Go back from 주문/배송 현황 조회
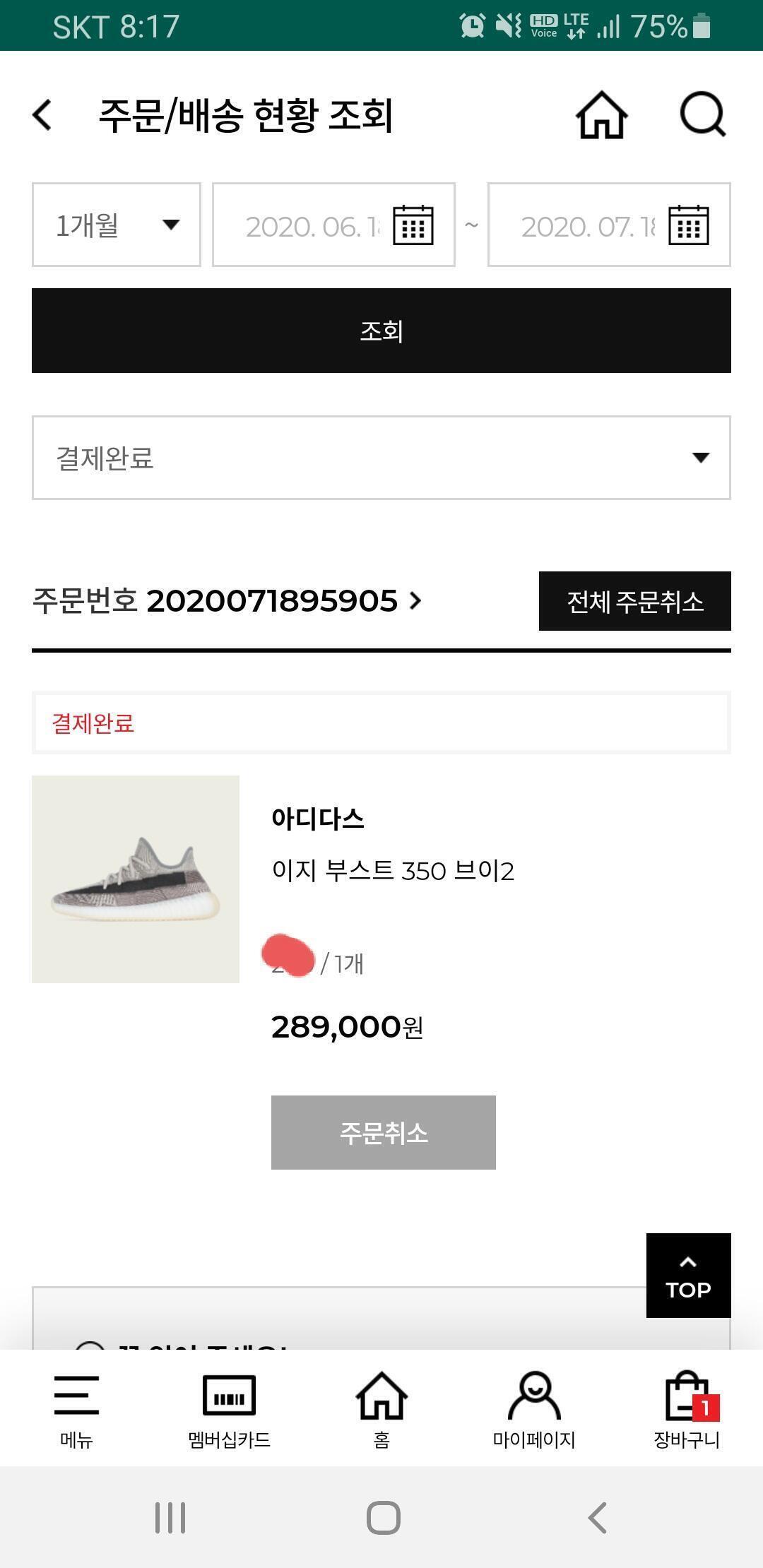 (x=43, y=115)
